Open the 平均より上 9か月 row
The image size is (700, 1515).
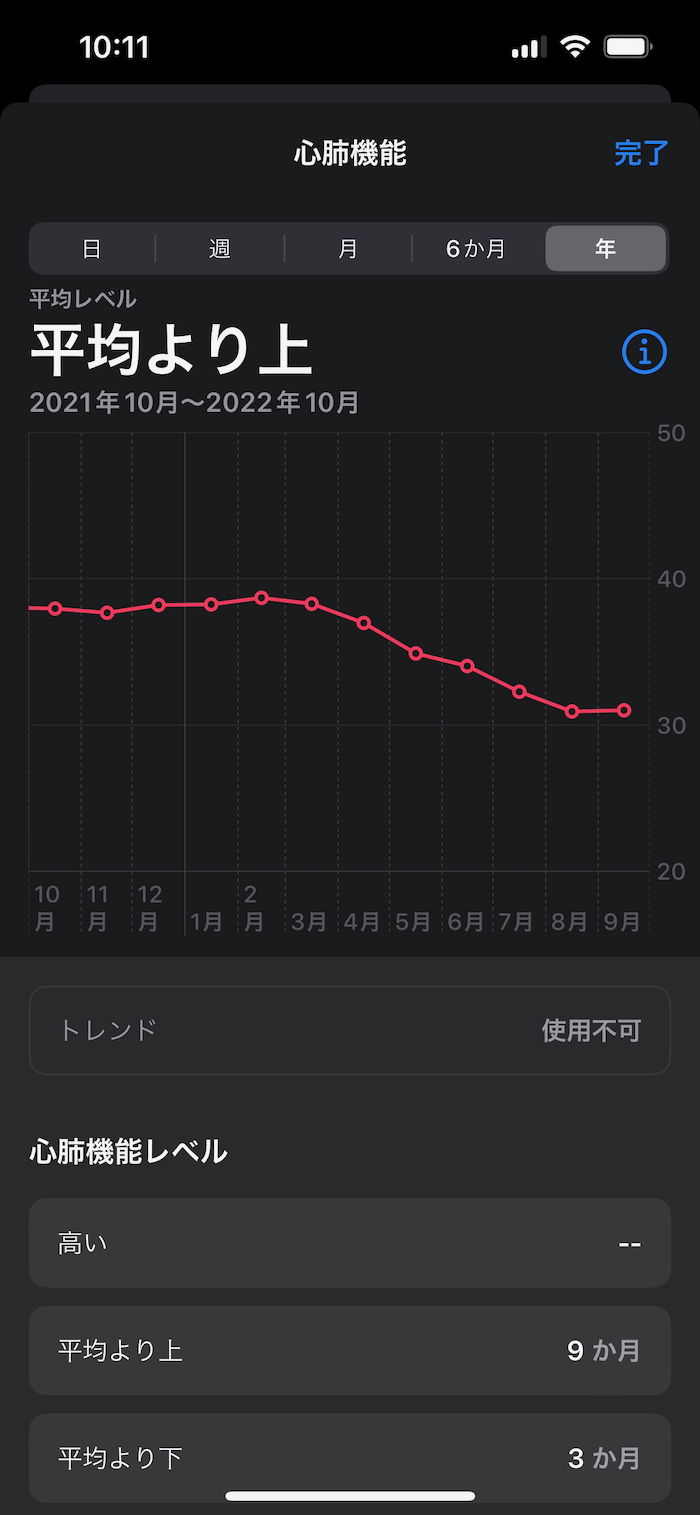[x=350, y=1351]
